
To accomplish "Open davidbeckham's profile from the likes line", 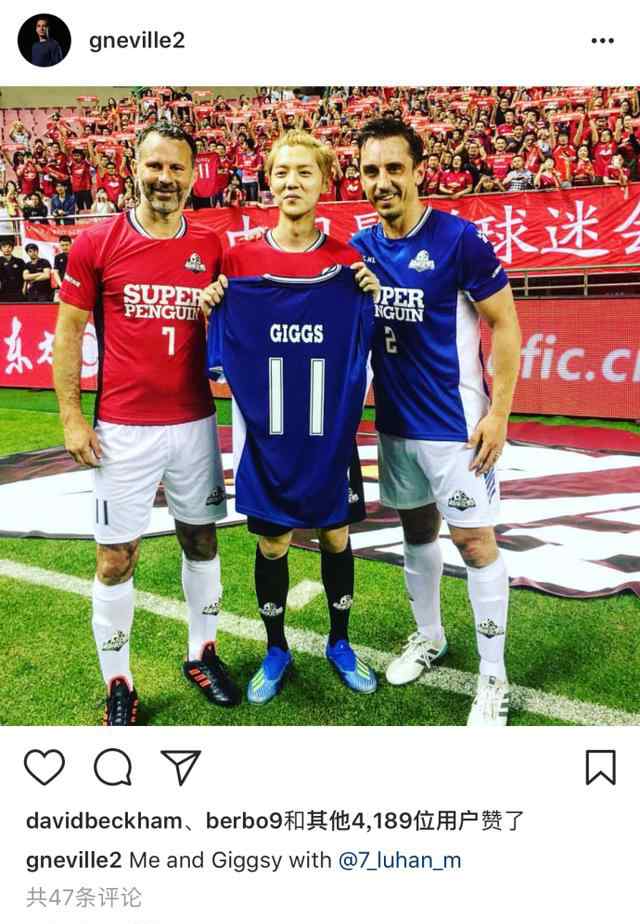I will [102, 822].
